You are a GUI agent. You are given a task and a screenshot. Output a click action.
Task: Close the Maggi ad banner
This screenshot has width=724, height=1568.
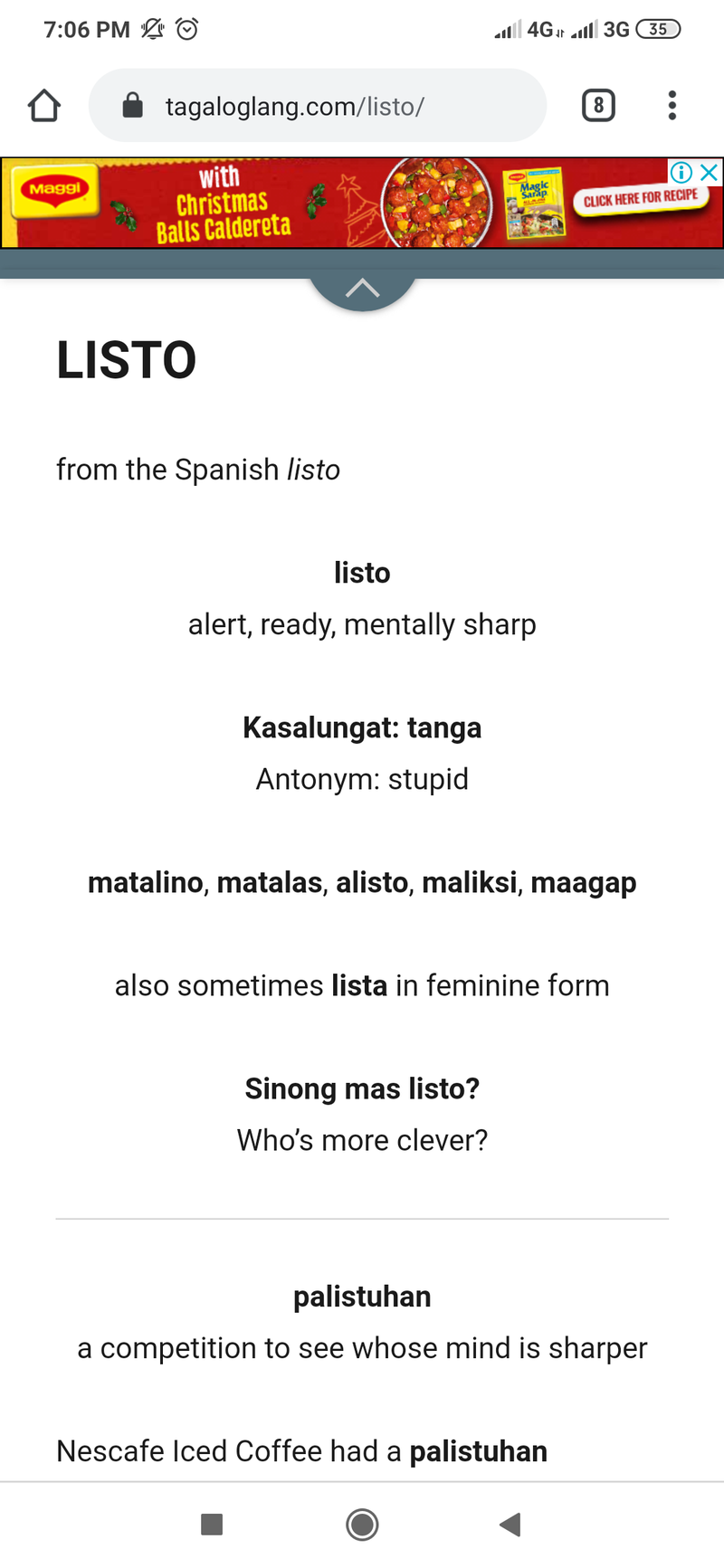(710, 172)
